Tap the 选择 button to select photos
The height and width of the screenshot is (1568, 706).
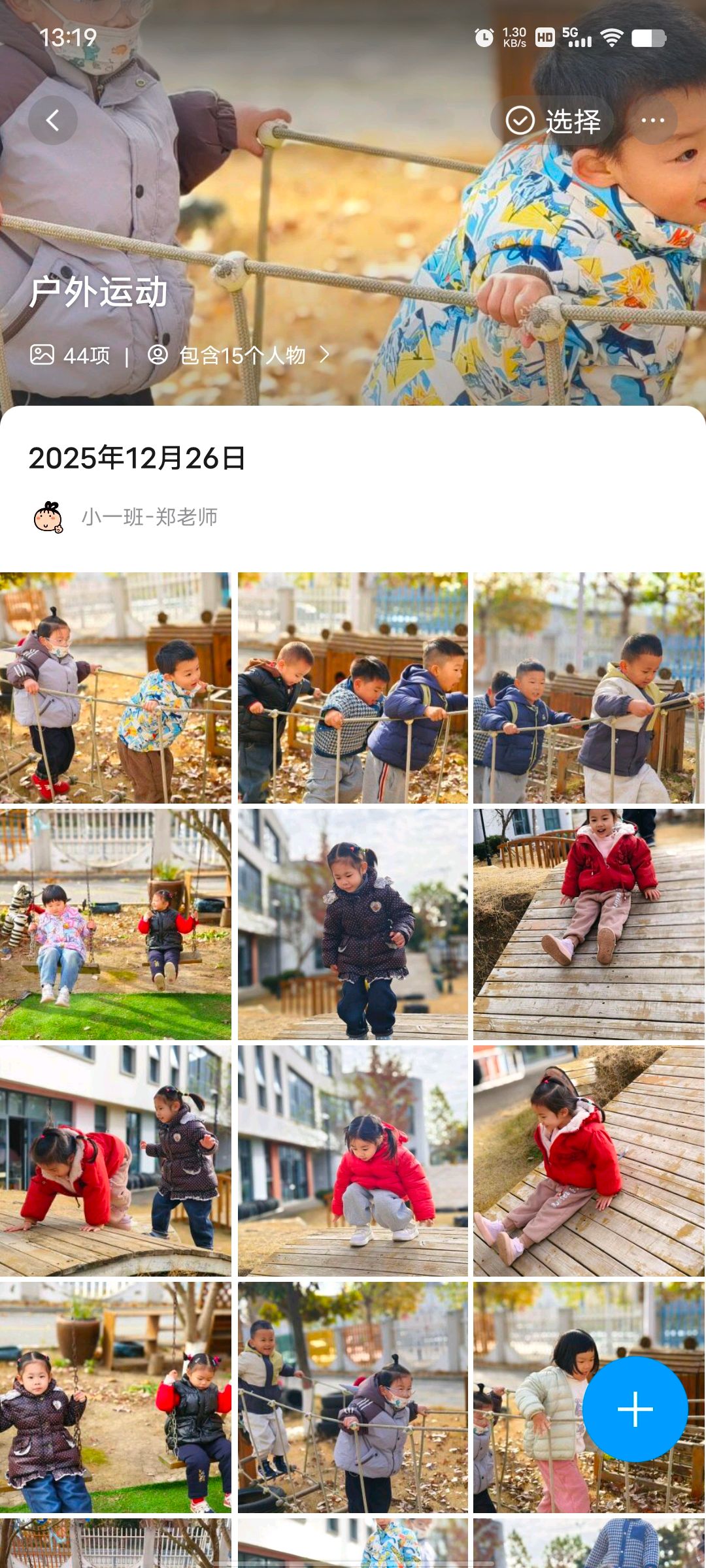point(553,121)
